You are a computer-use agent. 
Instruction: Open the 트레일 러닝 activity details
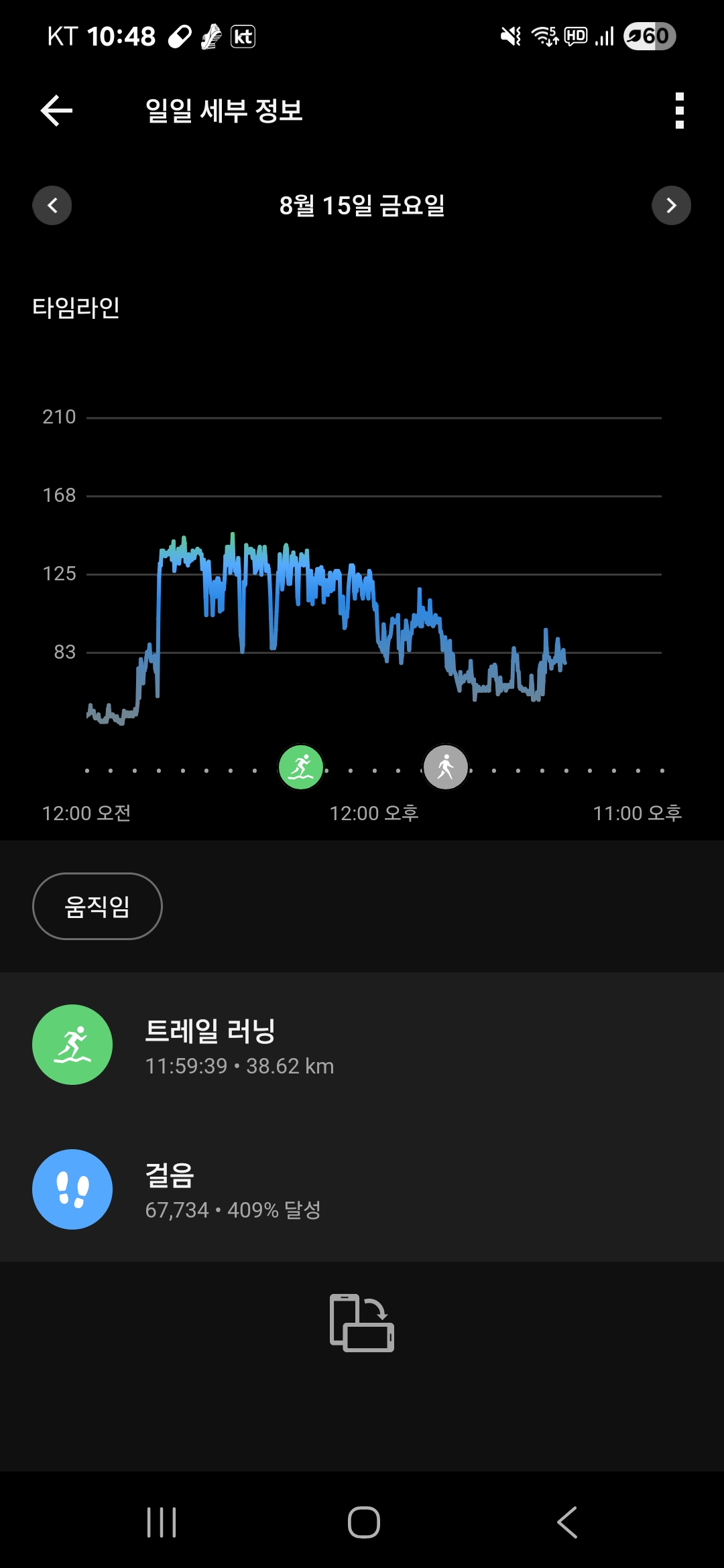pyautogui.click(x=362, y=1045)
